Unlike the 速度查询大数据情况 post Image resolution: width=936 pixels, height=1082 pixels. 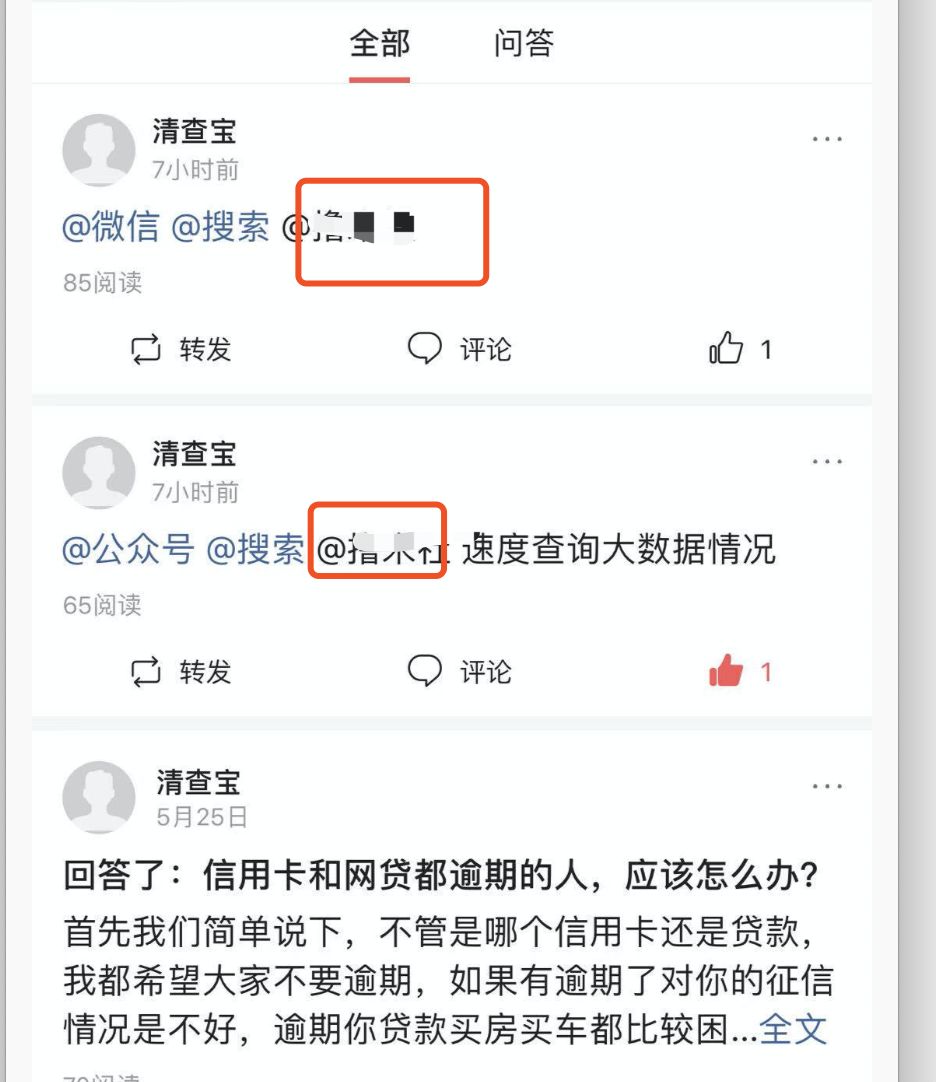[x=740, y=671]
